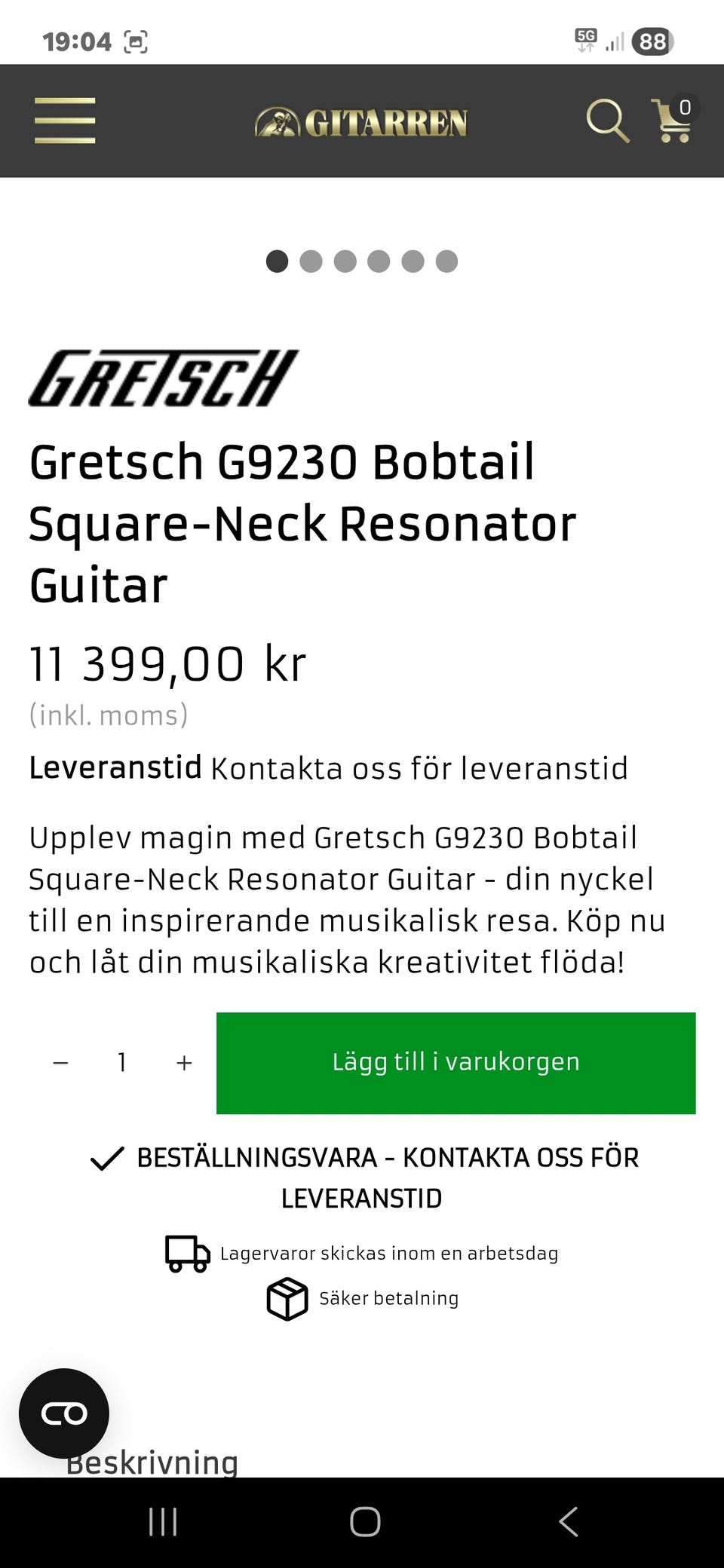The height and width of the screenshot is (1568, 724).
Task: Click the Gitarren logo in the header
Action: [361, 121]
